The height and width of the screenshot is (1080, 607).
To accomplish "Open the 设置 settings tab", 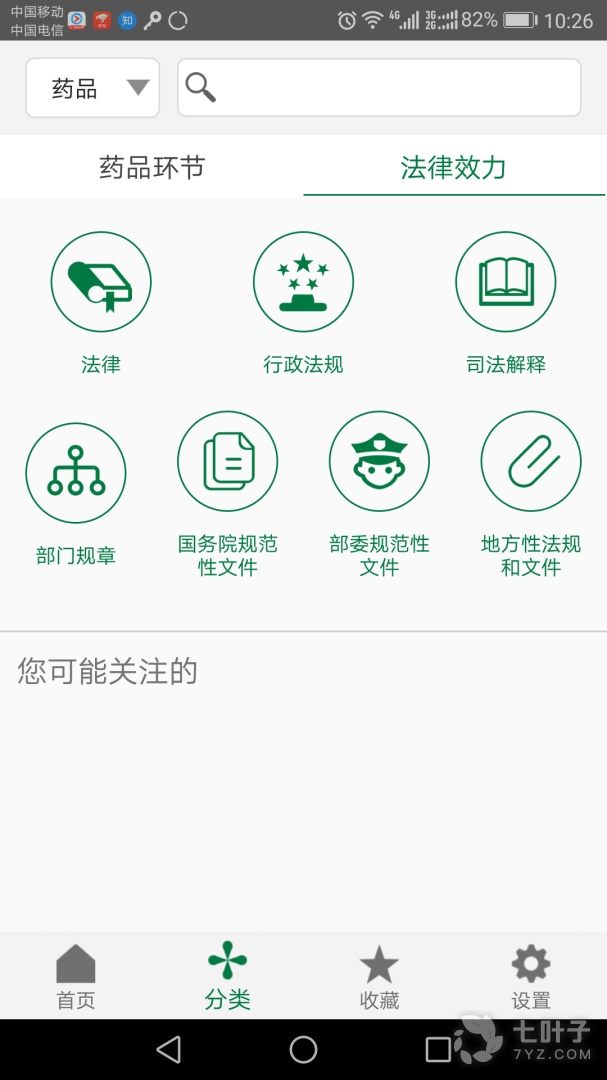I will tap(531, 977).
